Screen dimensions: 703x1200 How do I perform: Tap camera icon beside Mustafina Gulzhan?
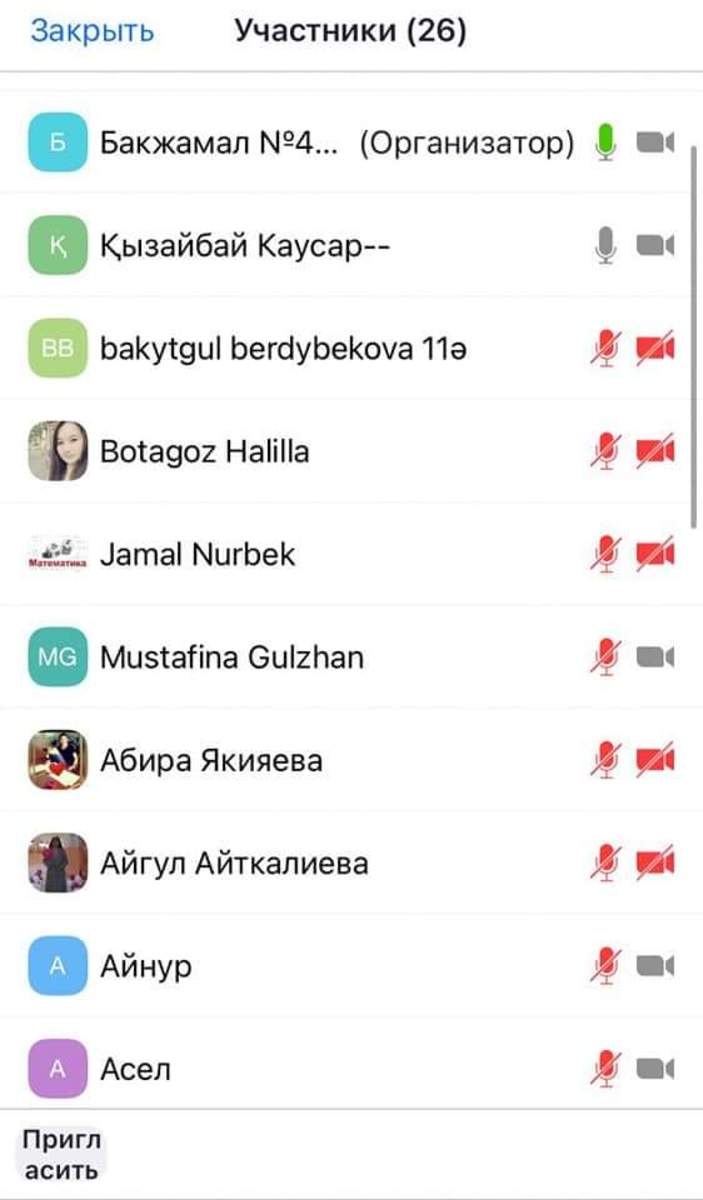coord(656,658)
